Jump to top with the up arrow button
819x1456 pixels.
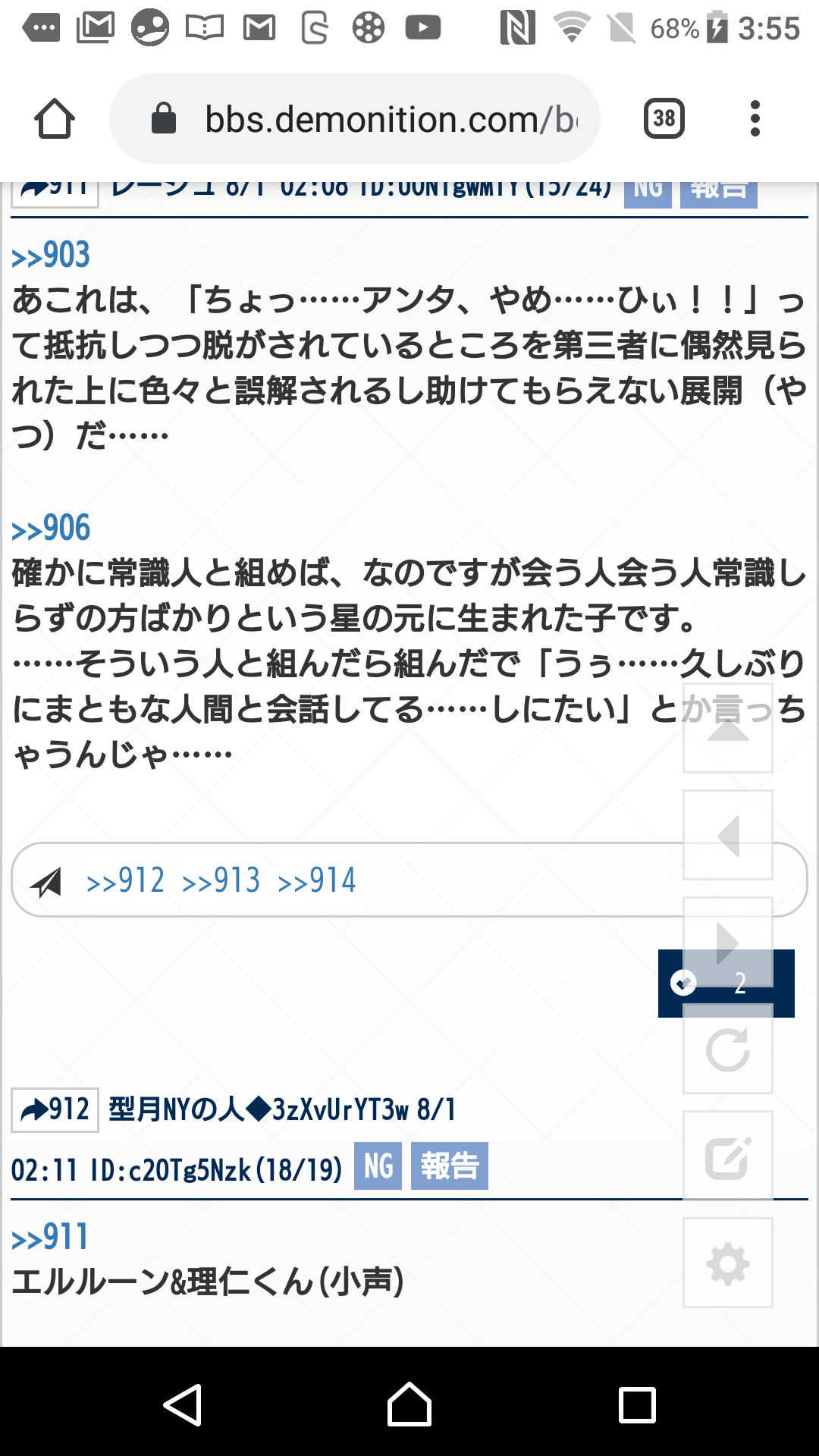tap(727, 729)
